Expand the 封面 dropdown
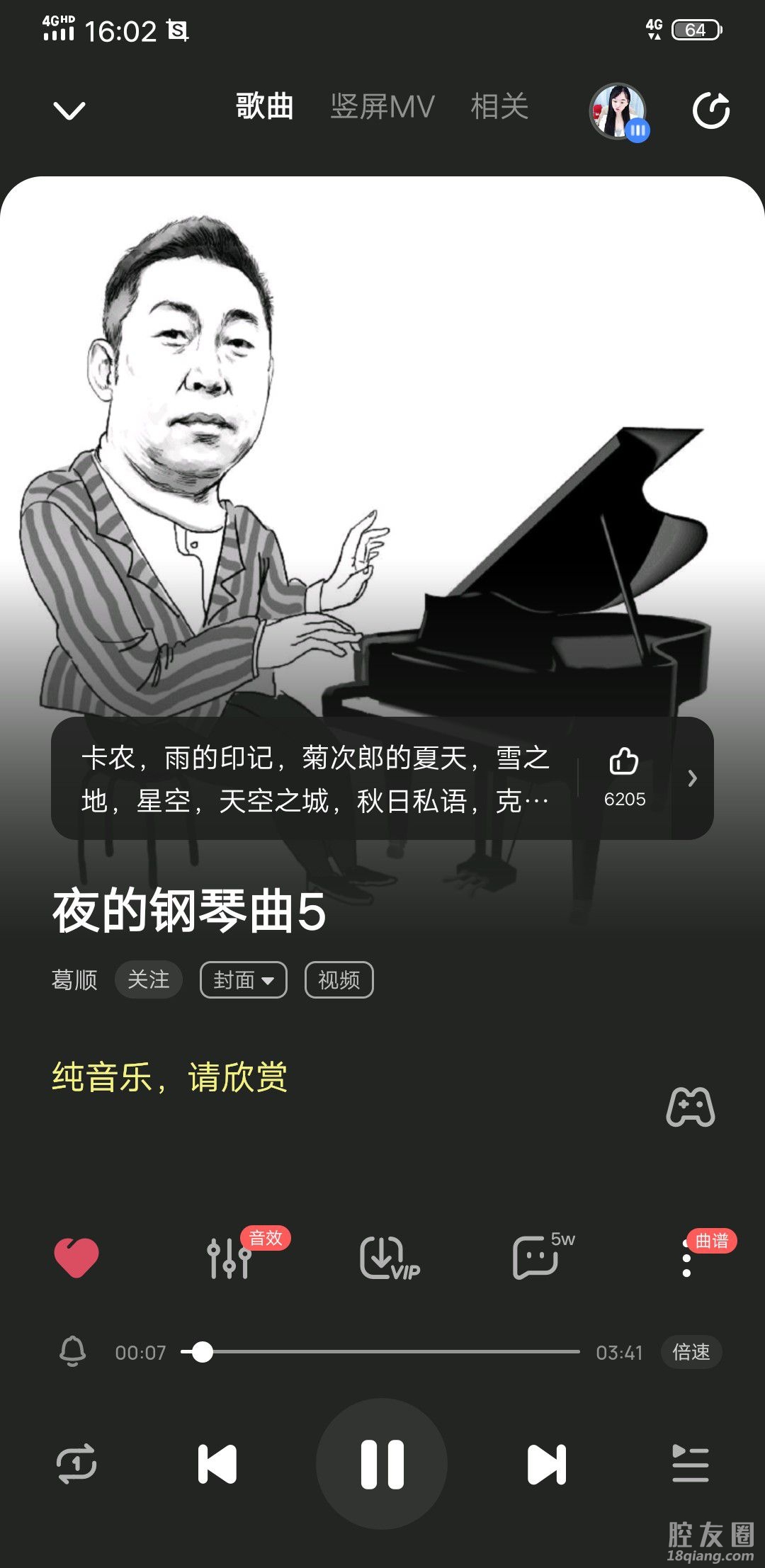 [243, 980]
